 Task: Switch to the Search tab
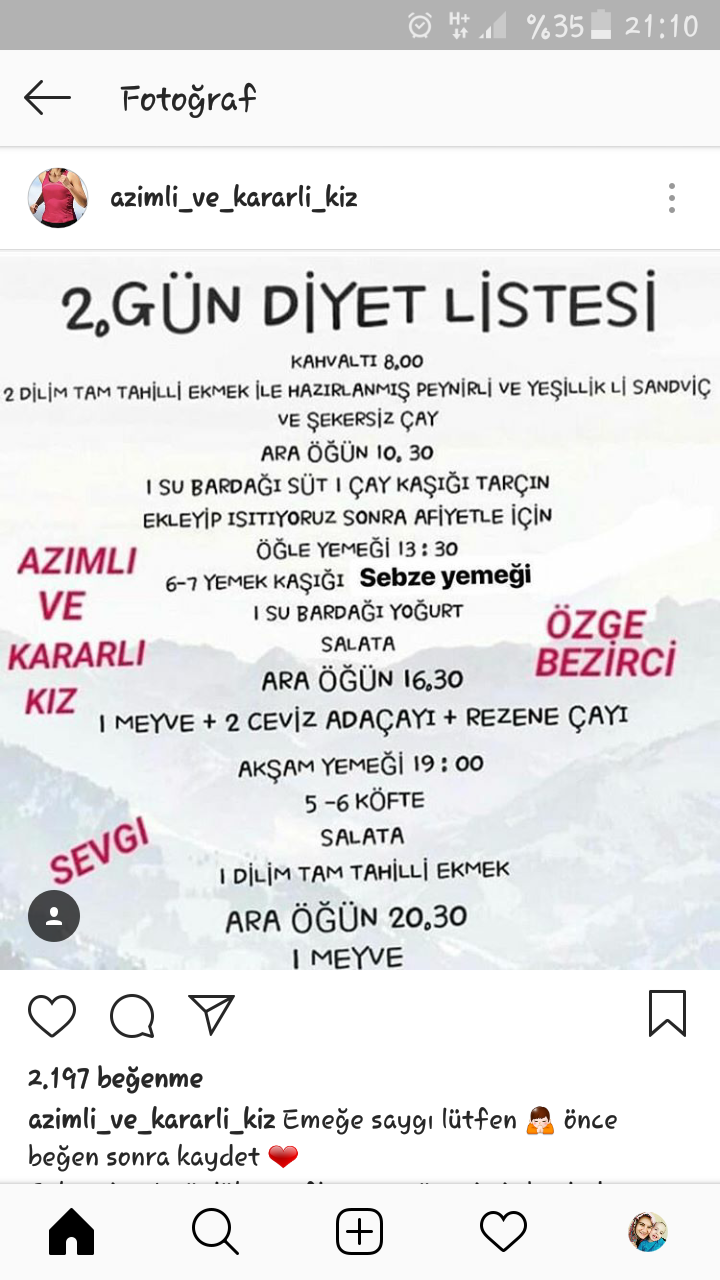(x=215, y=1231)
